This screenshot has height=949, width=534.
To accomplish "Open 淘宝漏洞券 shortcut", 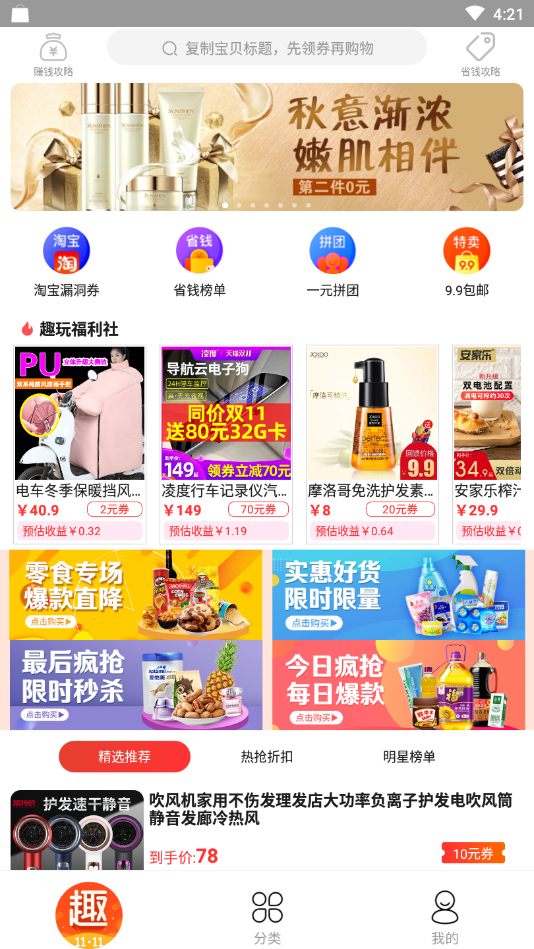I will (66, 262).
